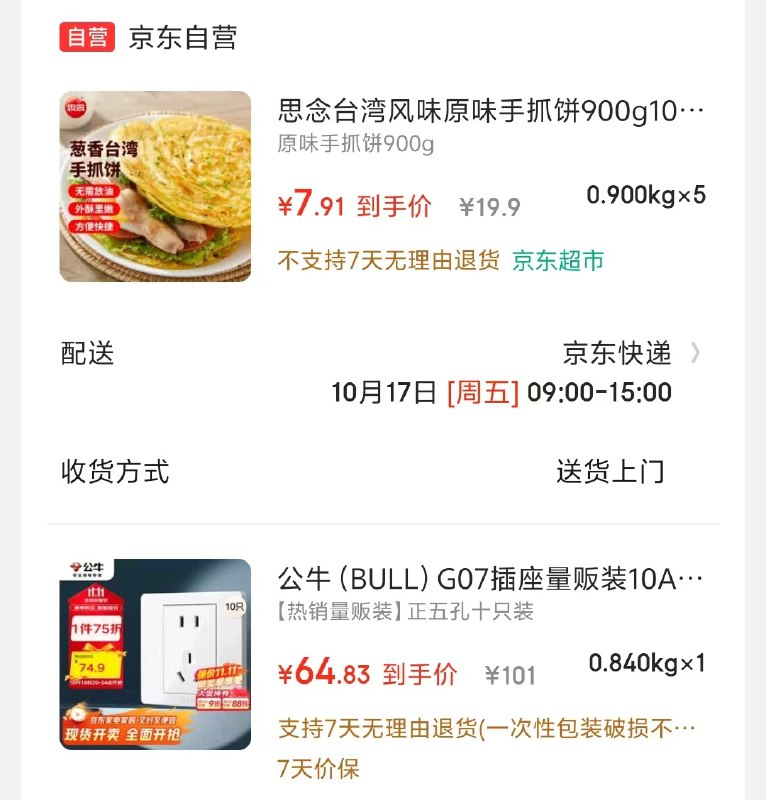Open the 送货上门 delivery method selector
This screenshot has width=766, height=800.
coord(613,468)
